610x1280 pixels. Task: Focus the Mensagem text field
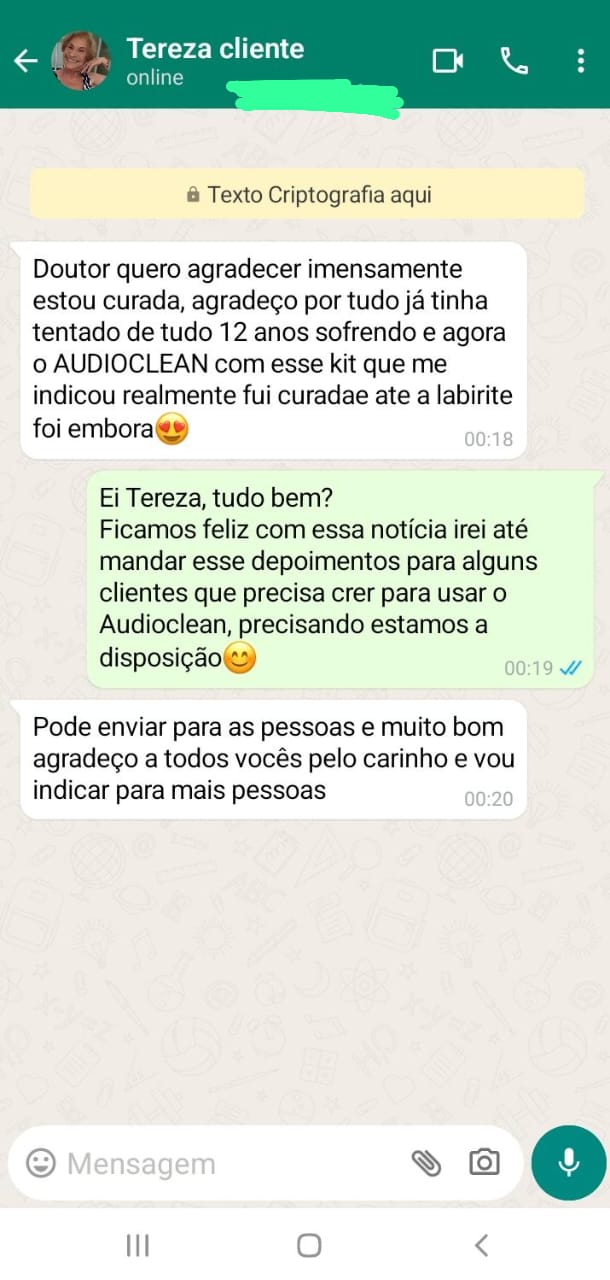click(x=230, y=1163)
